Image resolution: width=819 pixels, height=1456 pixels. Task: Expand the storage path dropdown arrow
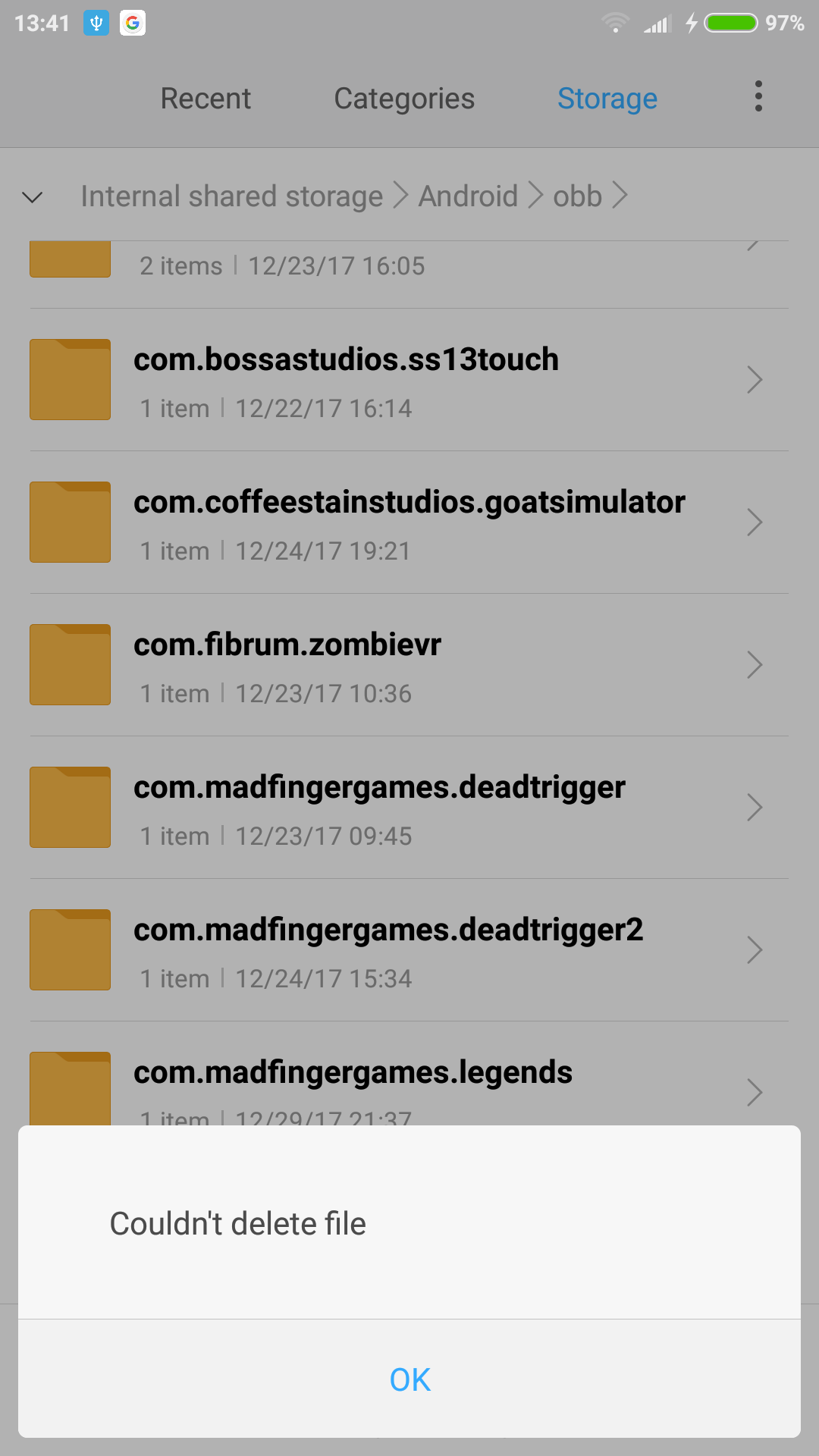pyautogui.click(x=32, y=197)
